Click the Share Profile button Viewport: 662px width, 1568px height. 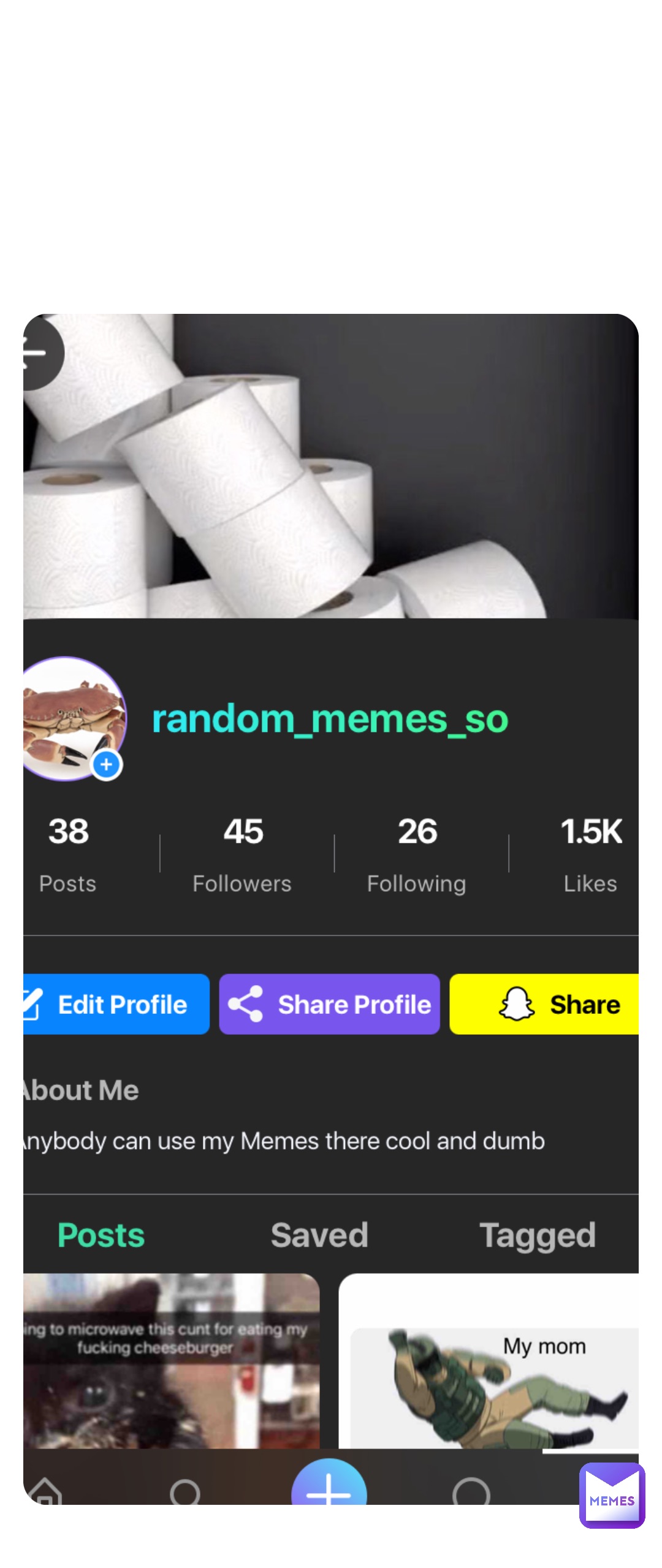pos(329,1004)
